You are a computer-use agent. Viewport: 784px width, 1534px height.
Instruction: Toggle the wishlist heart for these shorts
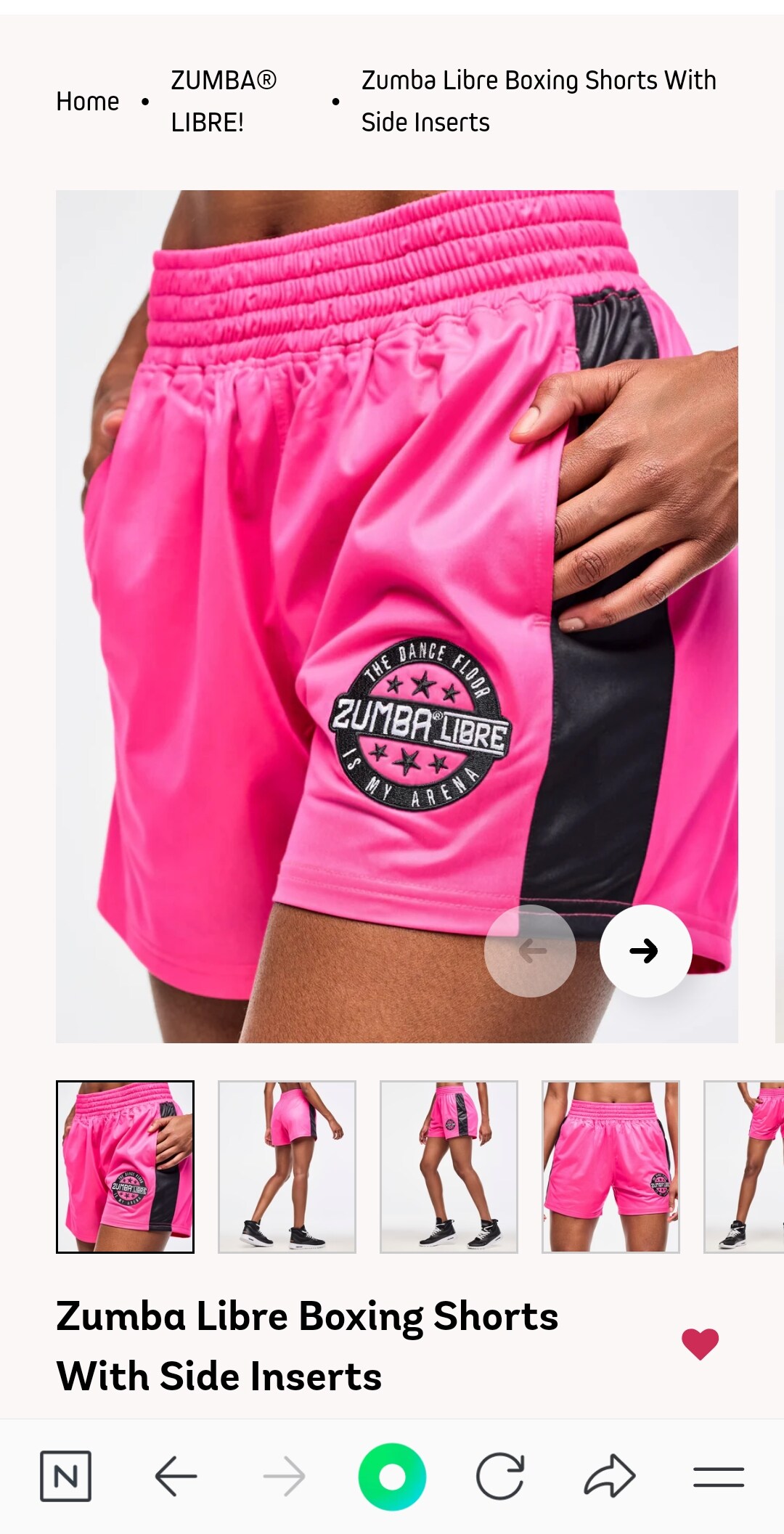700,1345
